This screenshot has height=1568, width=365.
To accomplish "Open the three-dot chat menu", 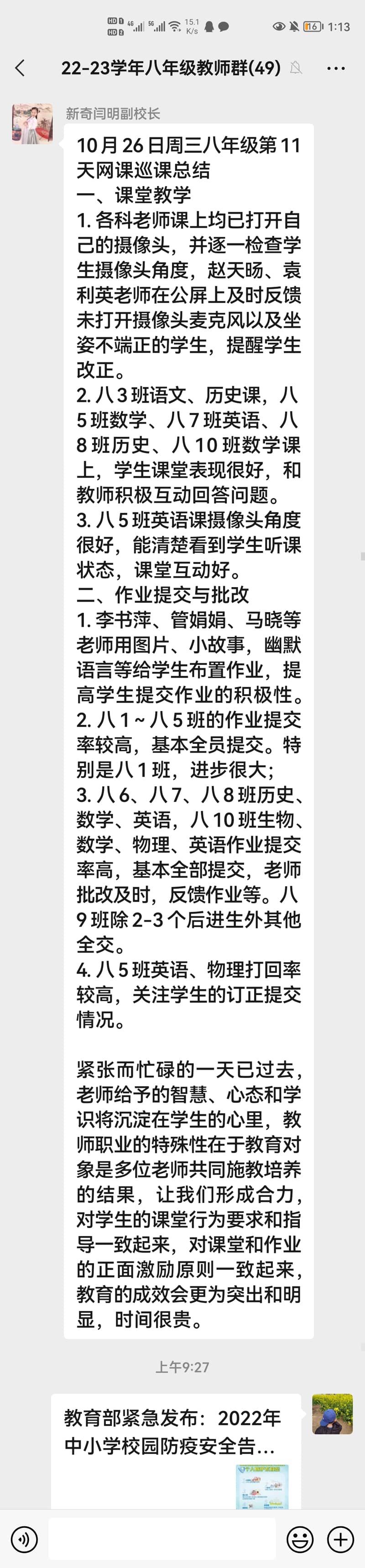I will click(336, 68).
